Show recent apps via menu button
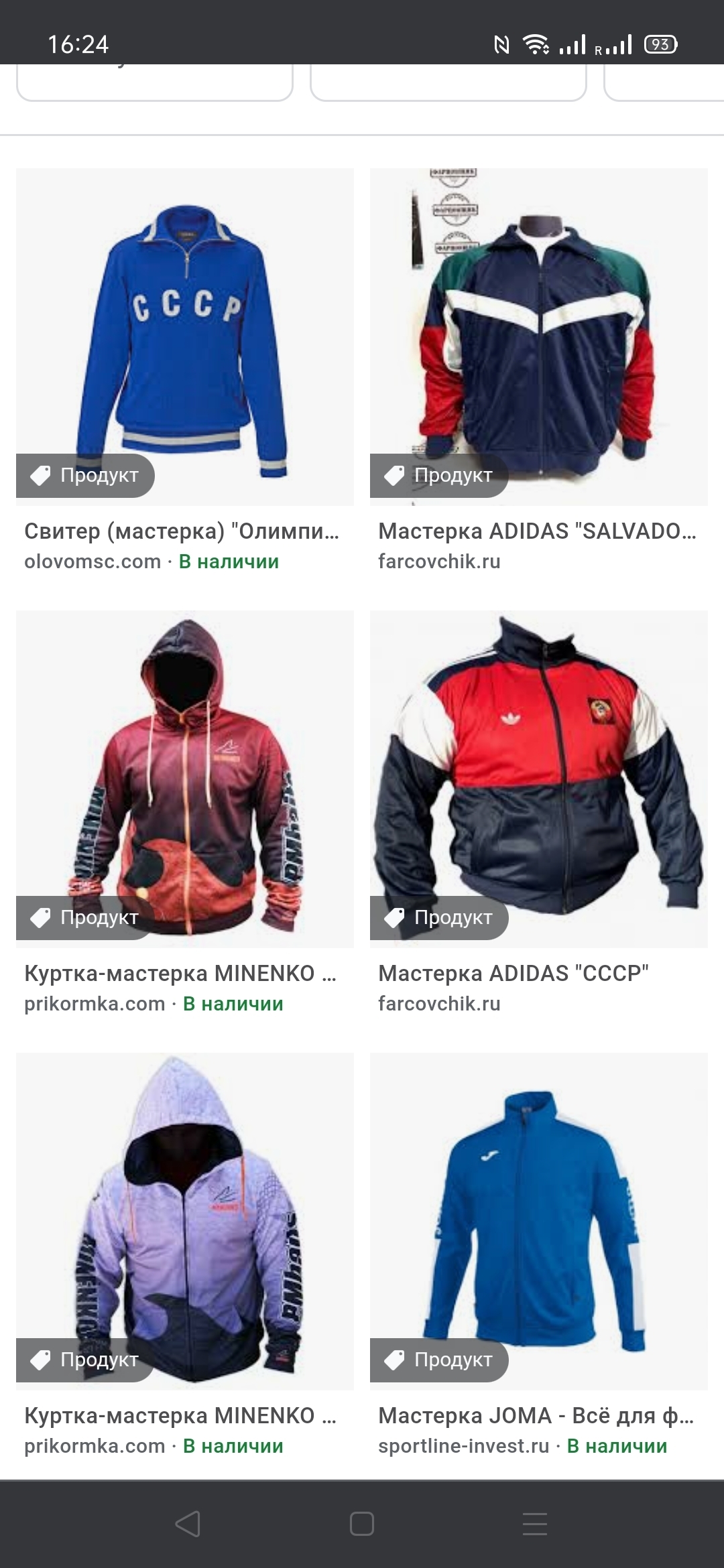The image size is (724, 1568). tap(535, 1524)
